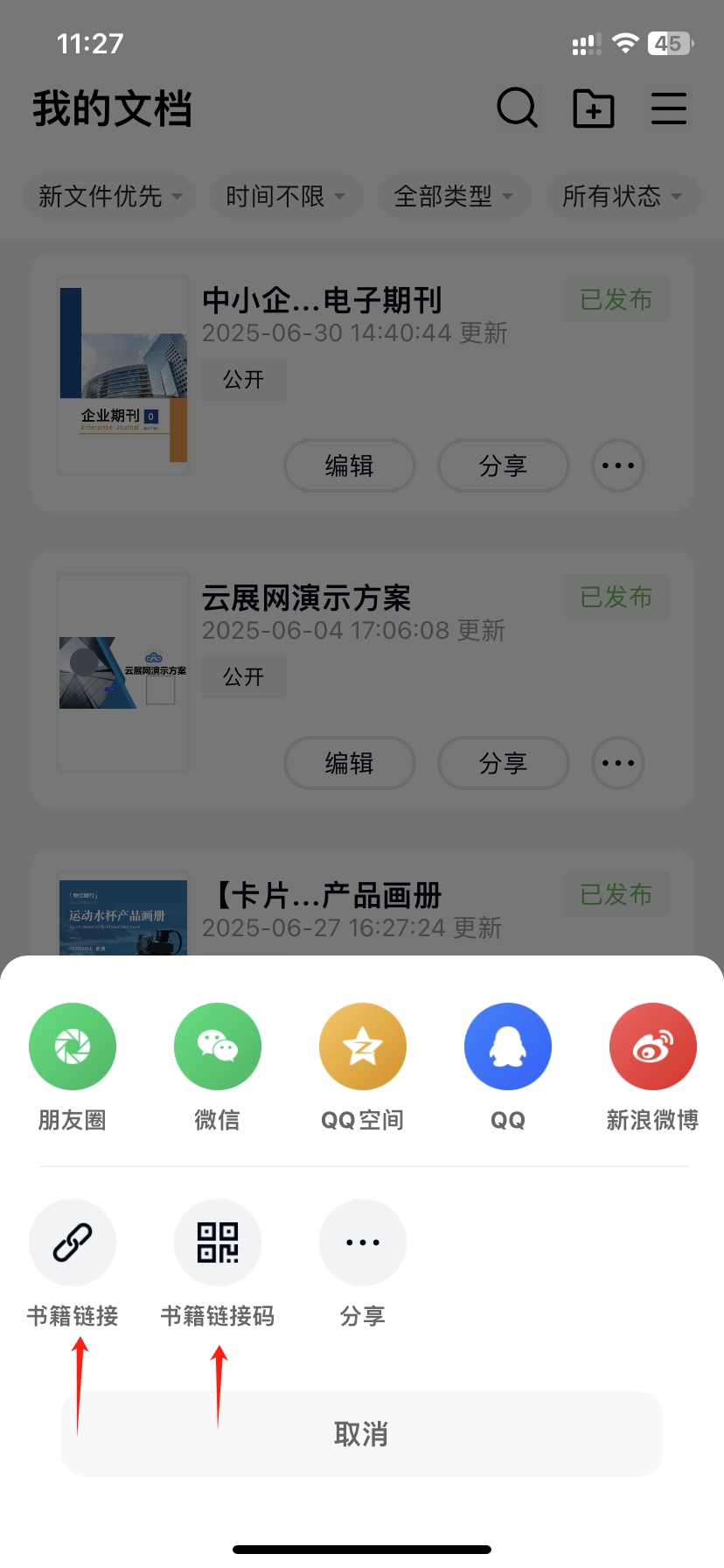Share to the QQ contact option

pyautogui.click(x=508, y=1046)
